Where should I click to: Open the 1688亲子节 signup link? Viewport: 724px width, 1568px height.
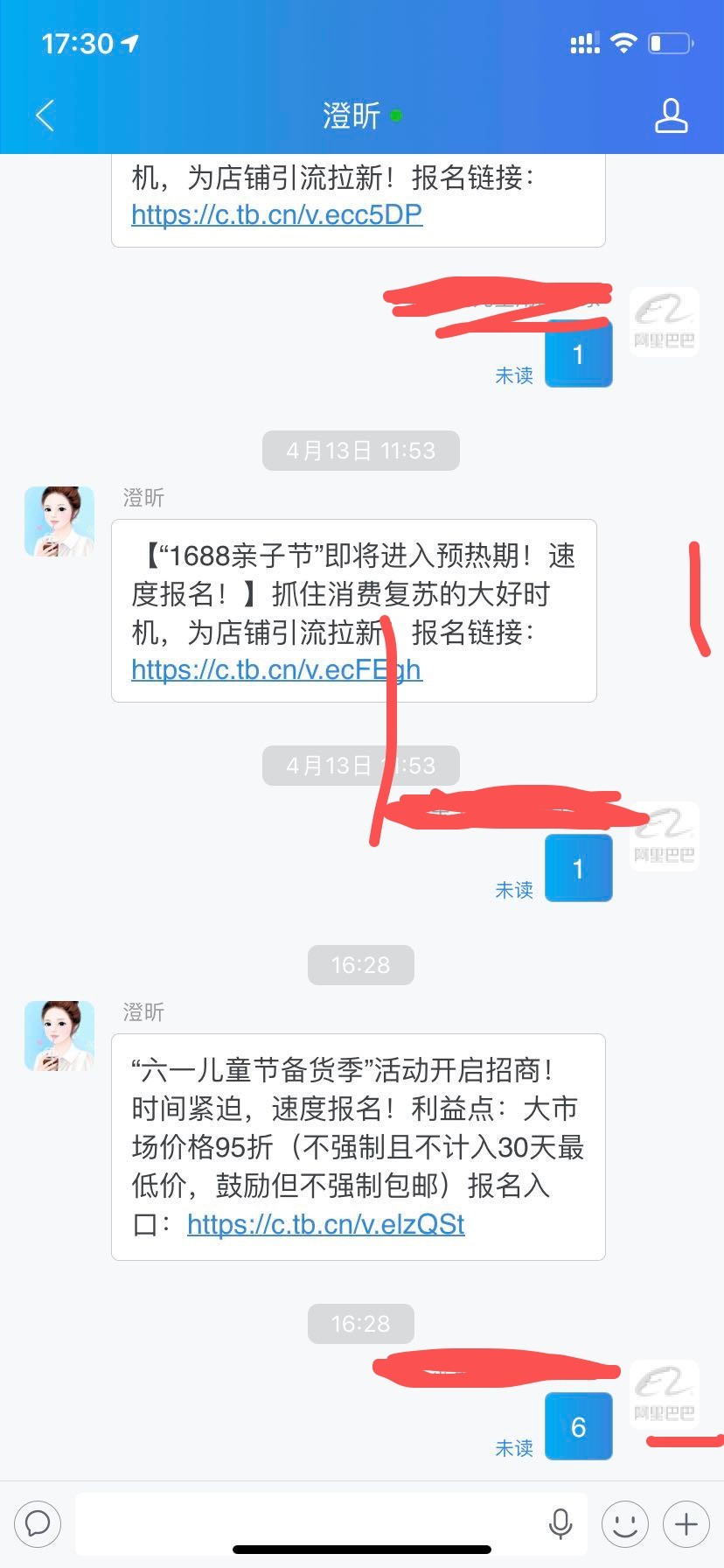[x=276, y=669]
